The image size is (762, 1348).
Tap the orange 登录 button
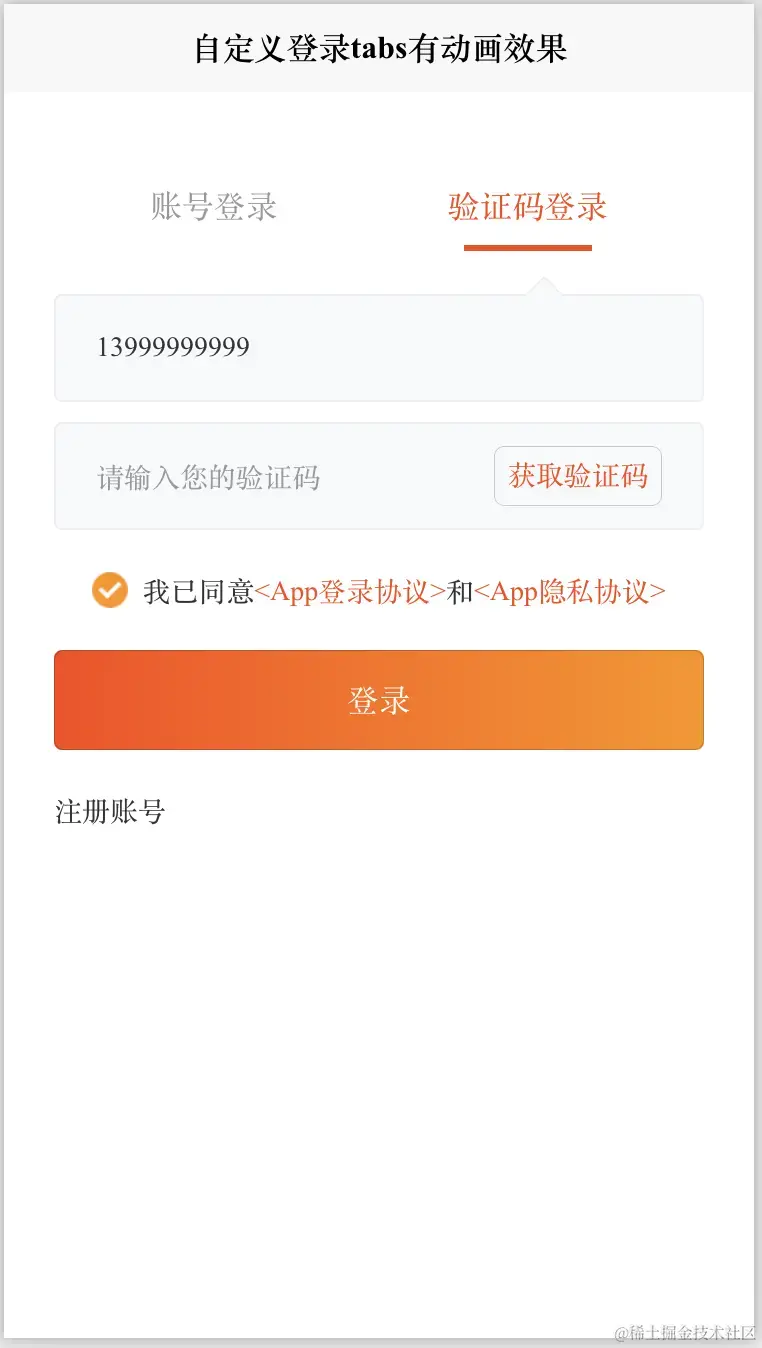(378, 700)
